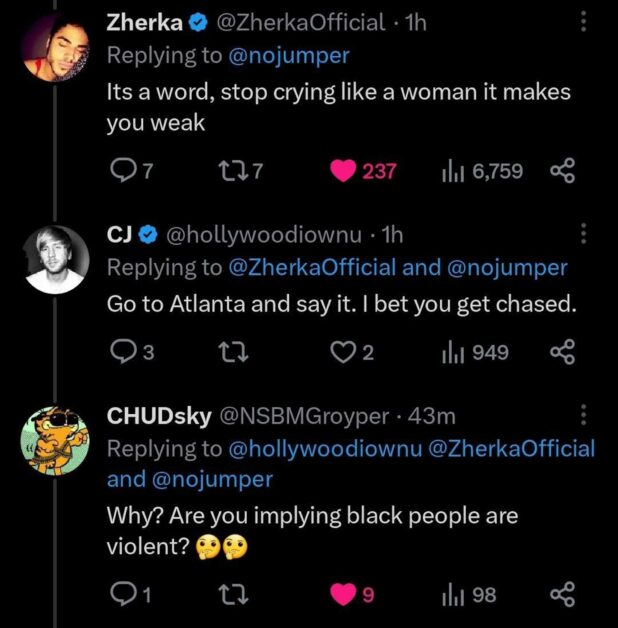
Task: Unlike Zherka's tweet with 237 likes
Action: coord(344,171)
